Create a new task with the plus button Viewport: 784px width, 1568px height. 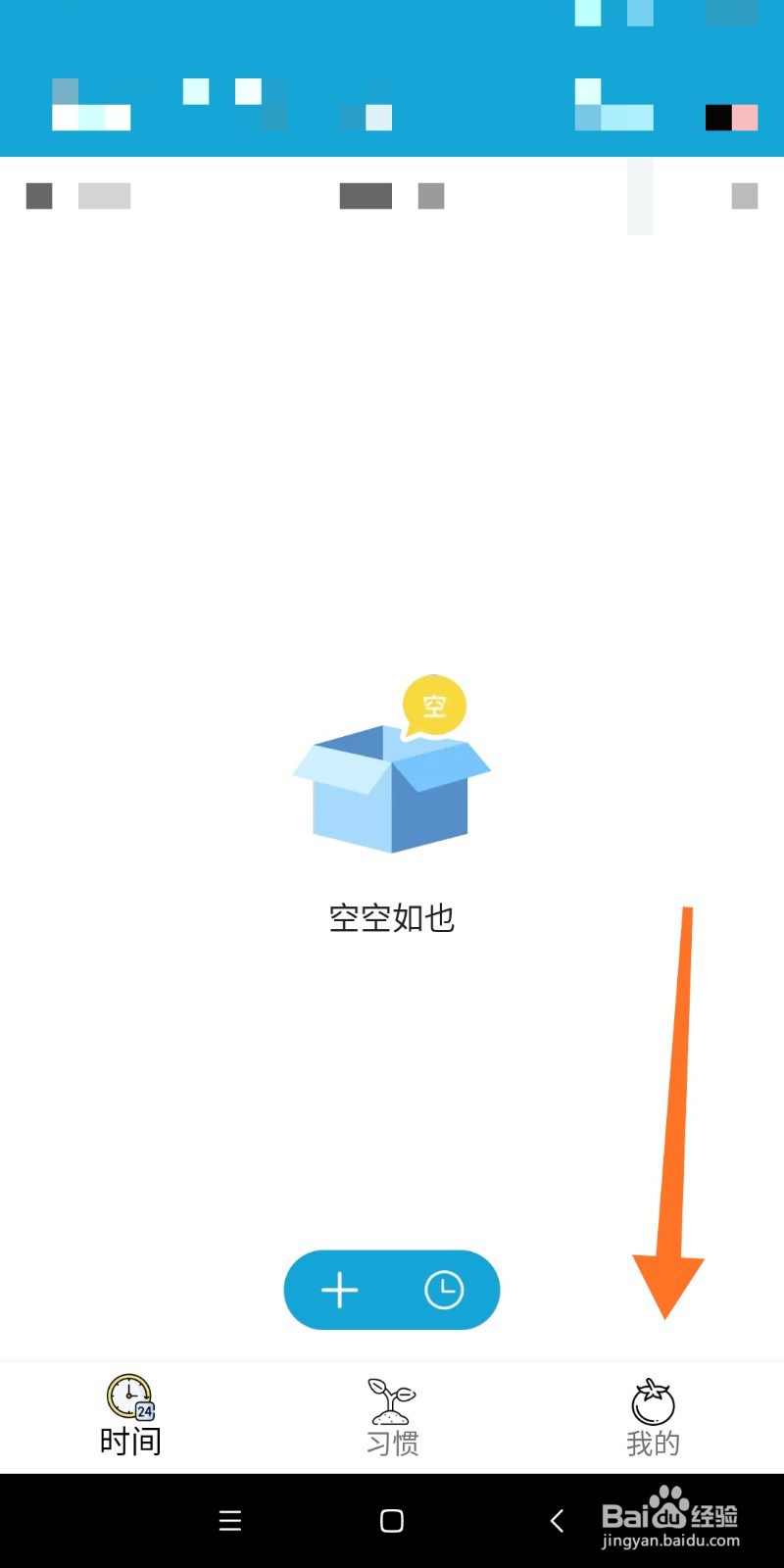339,1291
